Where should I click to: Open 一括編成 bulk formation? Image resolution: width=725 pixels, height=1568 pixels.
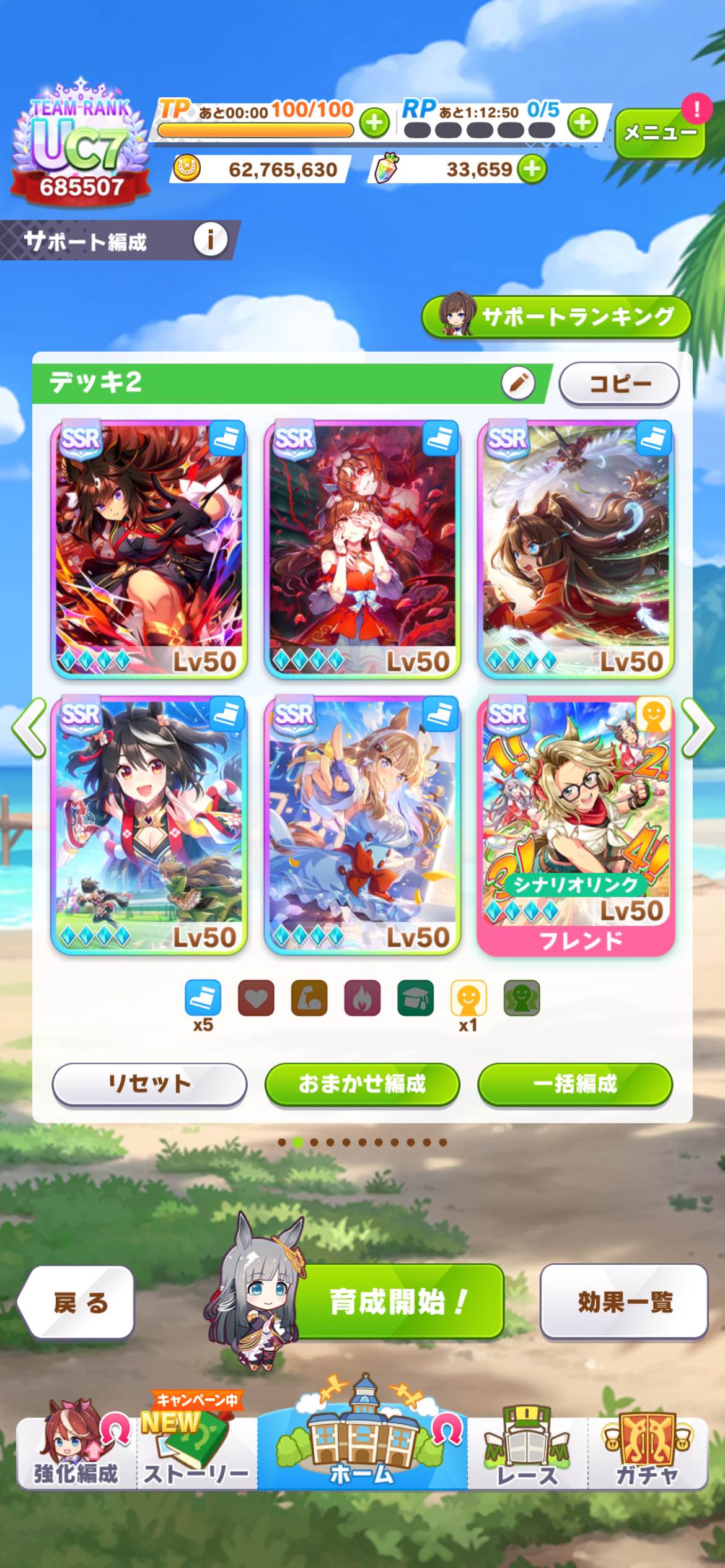(575, 1084)
